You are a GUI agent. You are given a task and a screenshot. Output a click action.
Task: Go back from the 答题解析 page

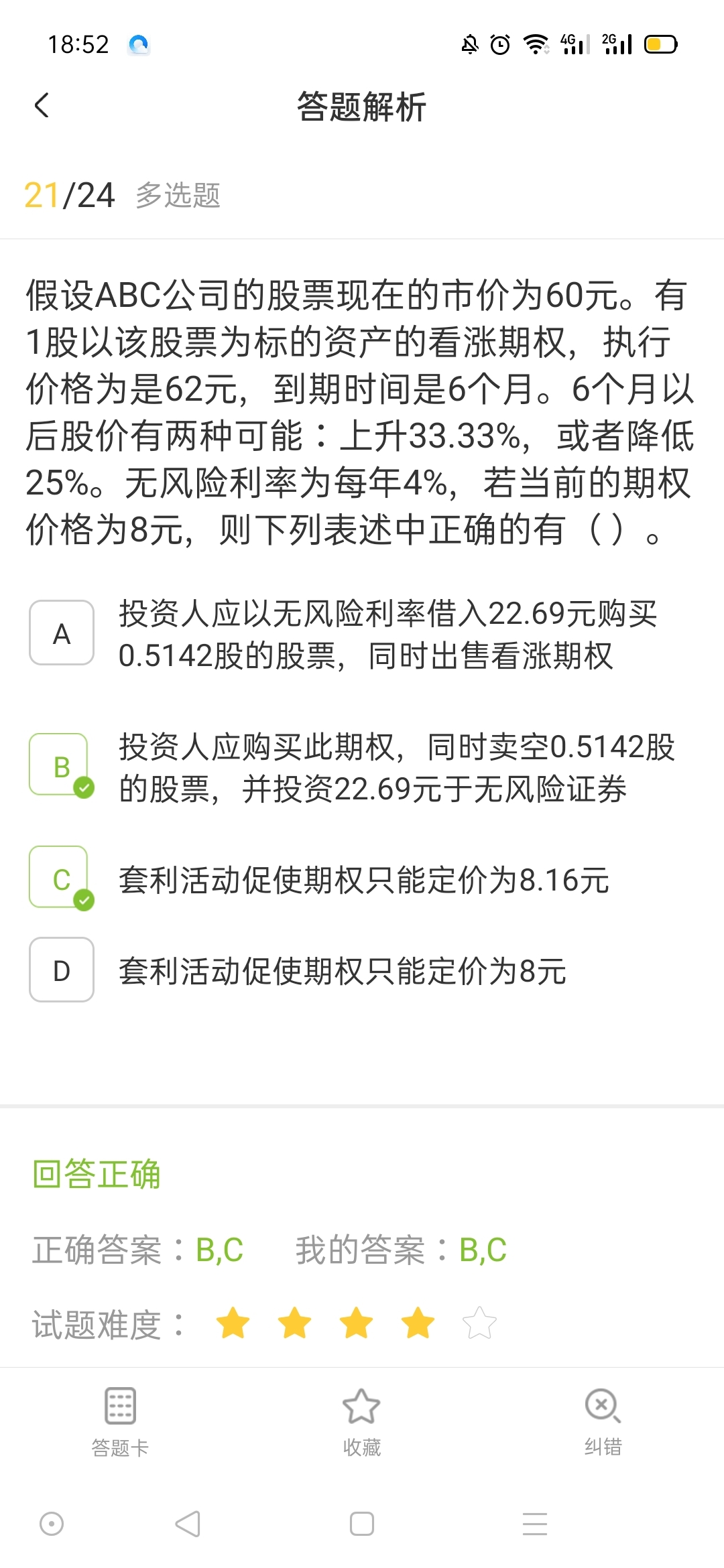click(x=42, y=106)
